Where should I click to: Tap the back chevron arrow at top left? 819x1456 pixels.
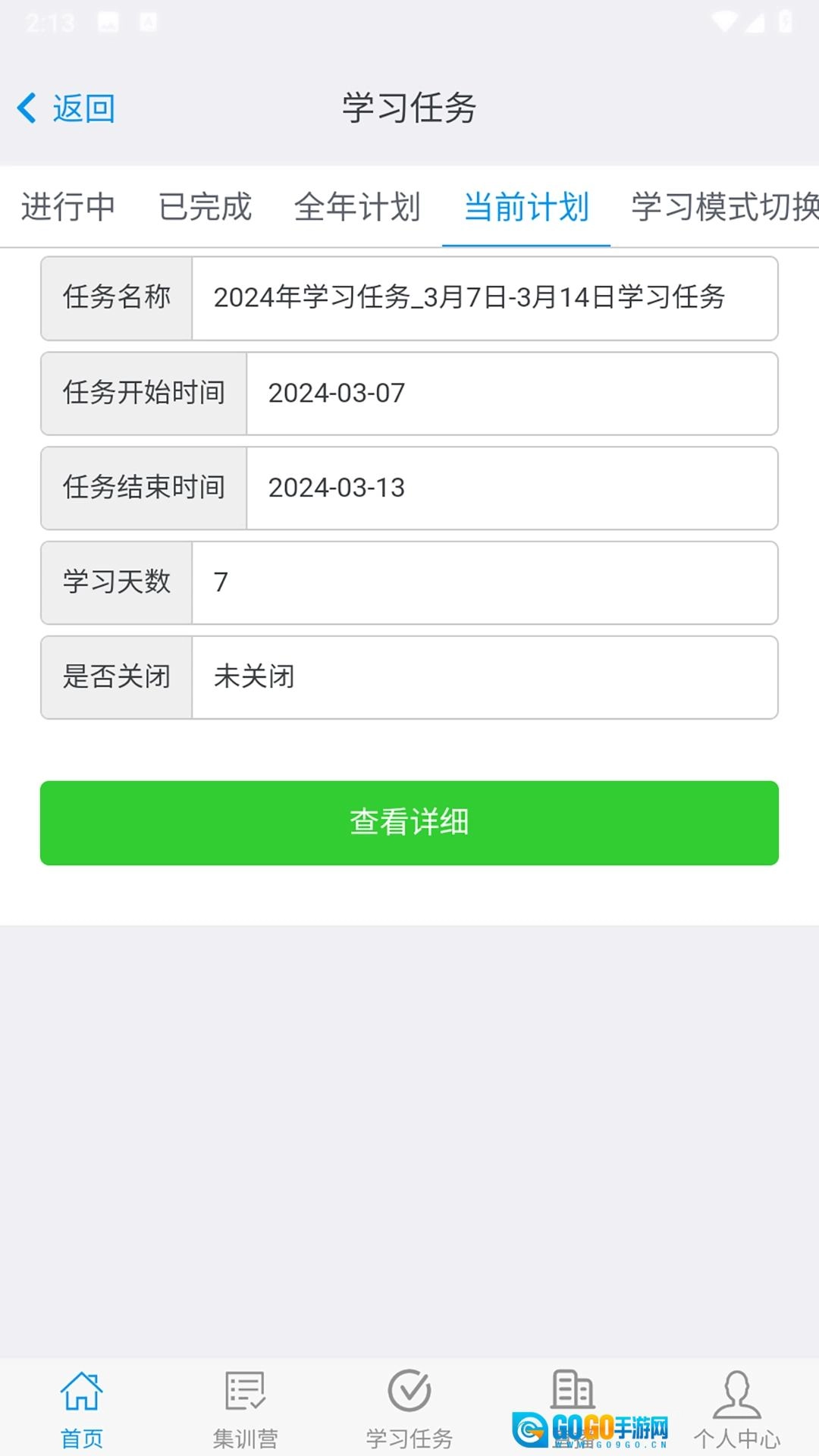pyautogui.click(x=27, y=108)
